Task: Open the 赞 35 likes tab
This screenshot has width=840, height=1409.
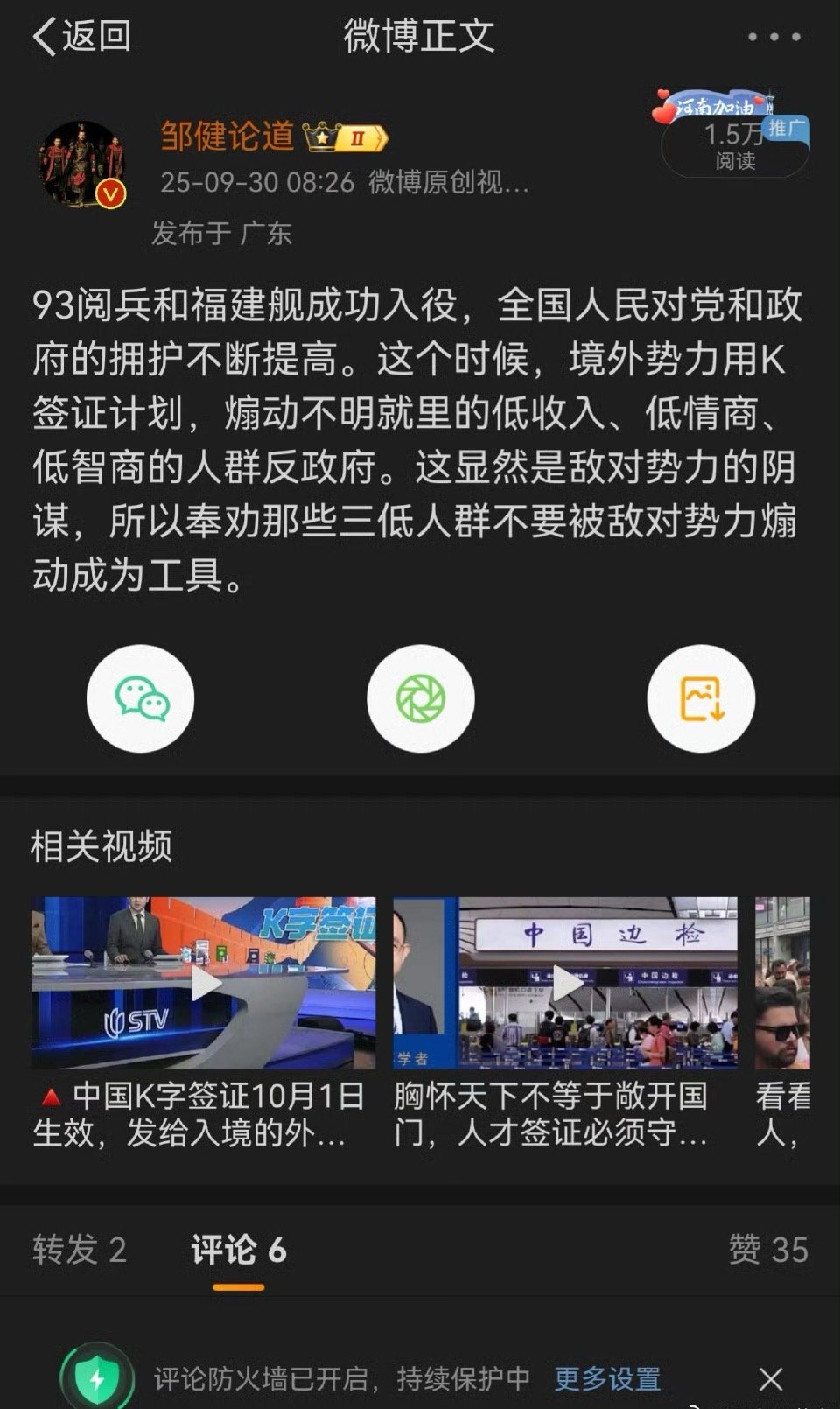Action: pos(767,1250)
